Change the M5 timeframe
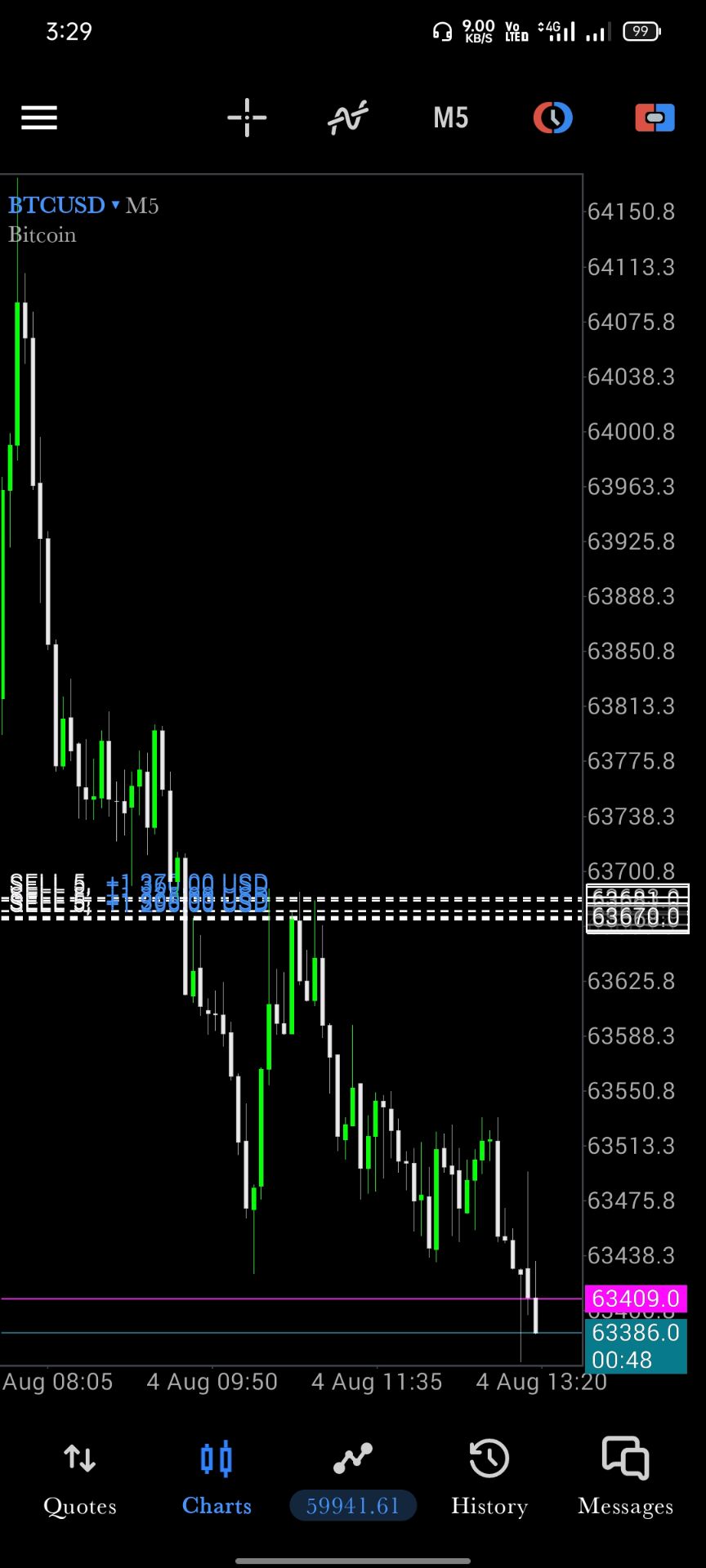The width and height of the screenshot is (706, 1568). pyautogui.click(x=451, y=118)
